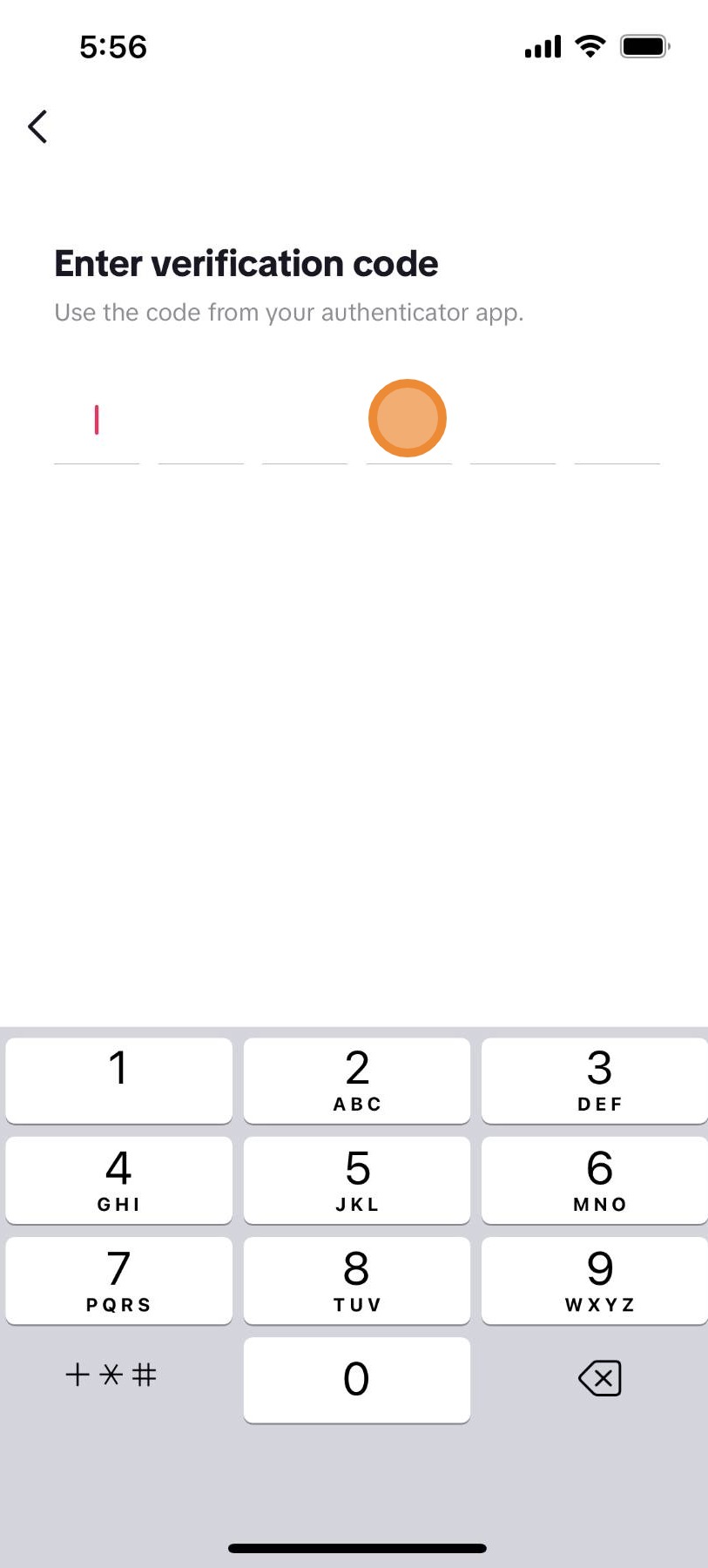Select the 9 key
Image resolution: width=708 pixels, height=1568 pixels.
click(x=595, y=1281)
